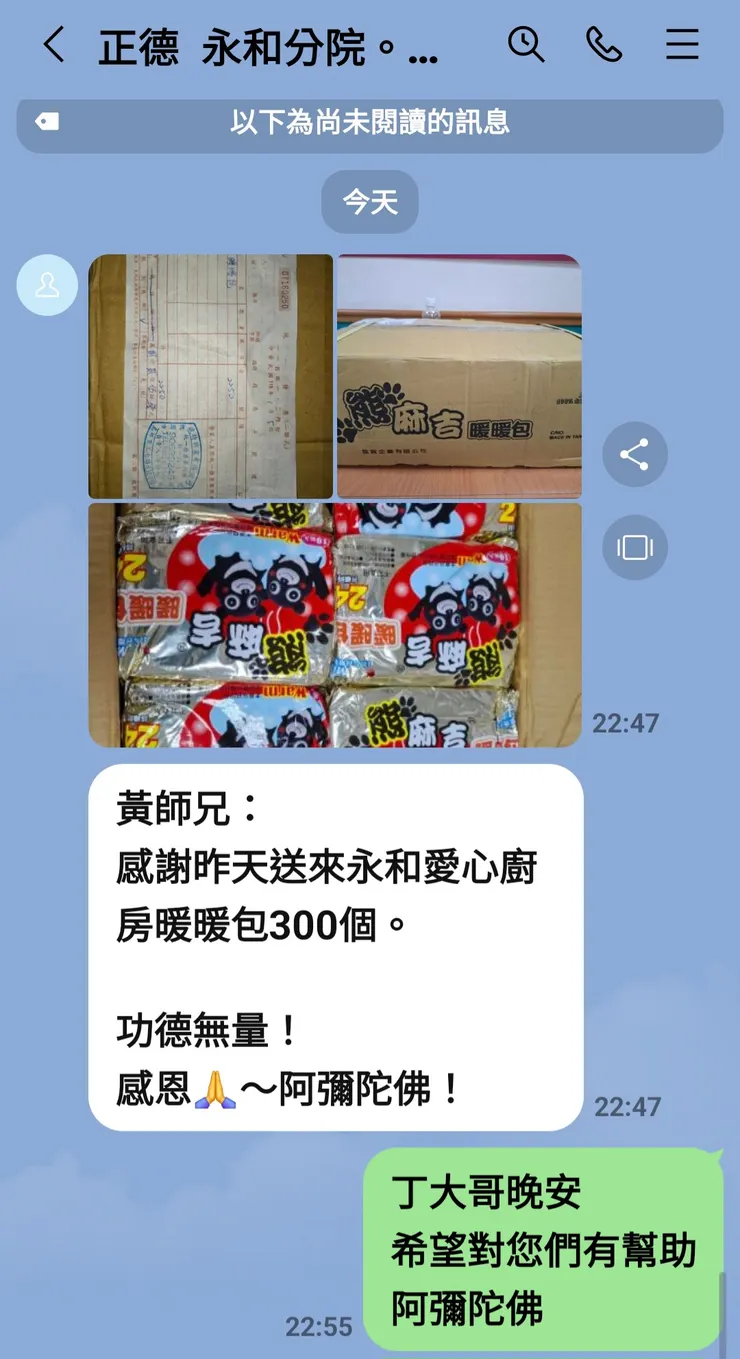Open the slideshow view-all-photos icon
The width and height of the screenshot is (740, 1359).
635,547
